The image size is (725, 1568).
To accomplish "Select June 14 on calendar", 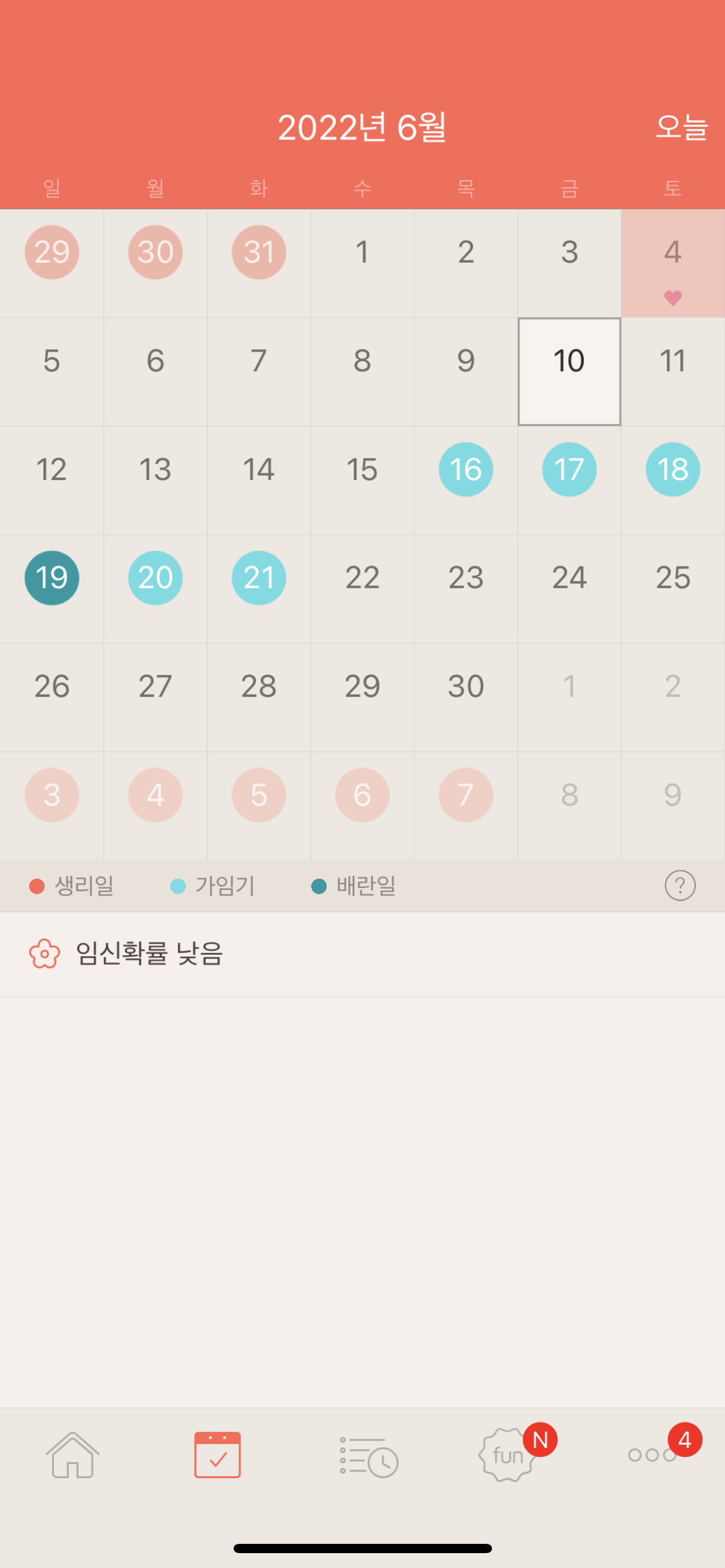I will pos(258,469).
